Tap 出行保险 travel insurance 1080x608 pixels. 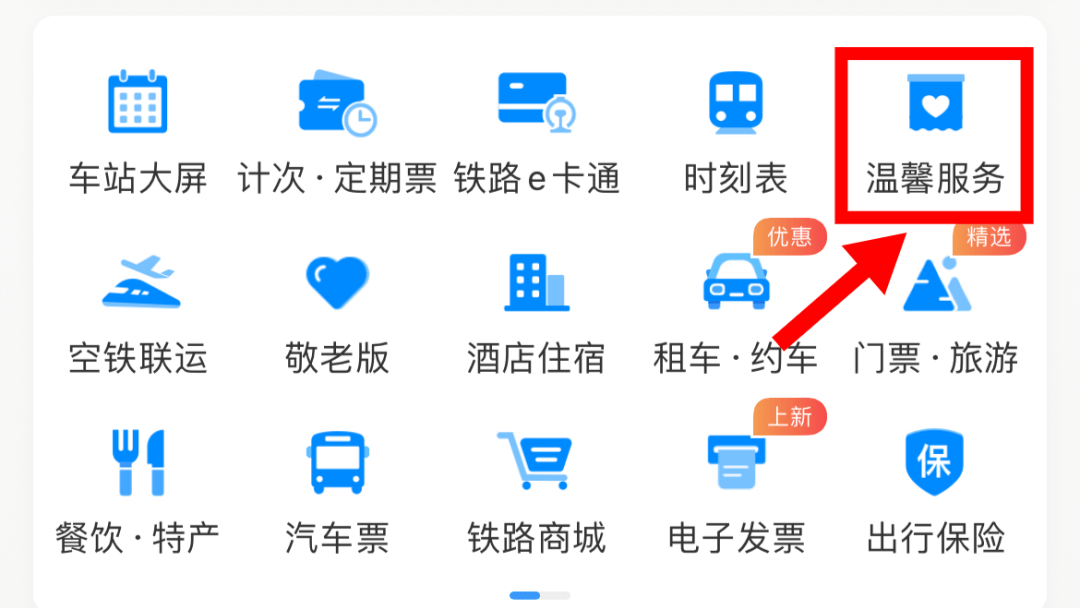click(935, 463)
